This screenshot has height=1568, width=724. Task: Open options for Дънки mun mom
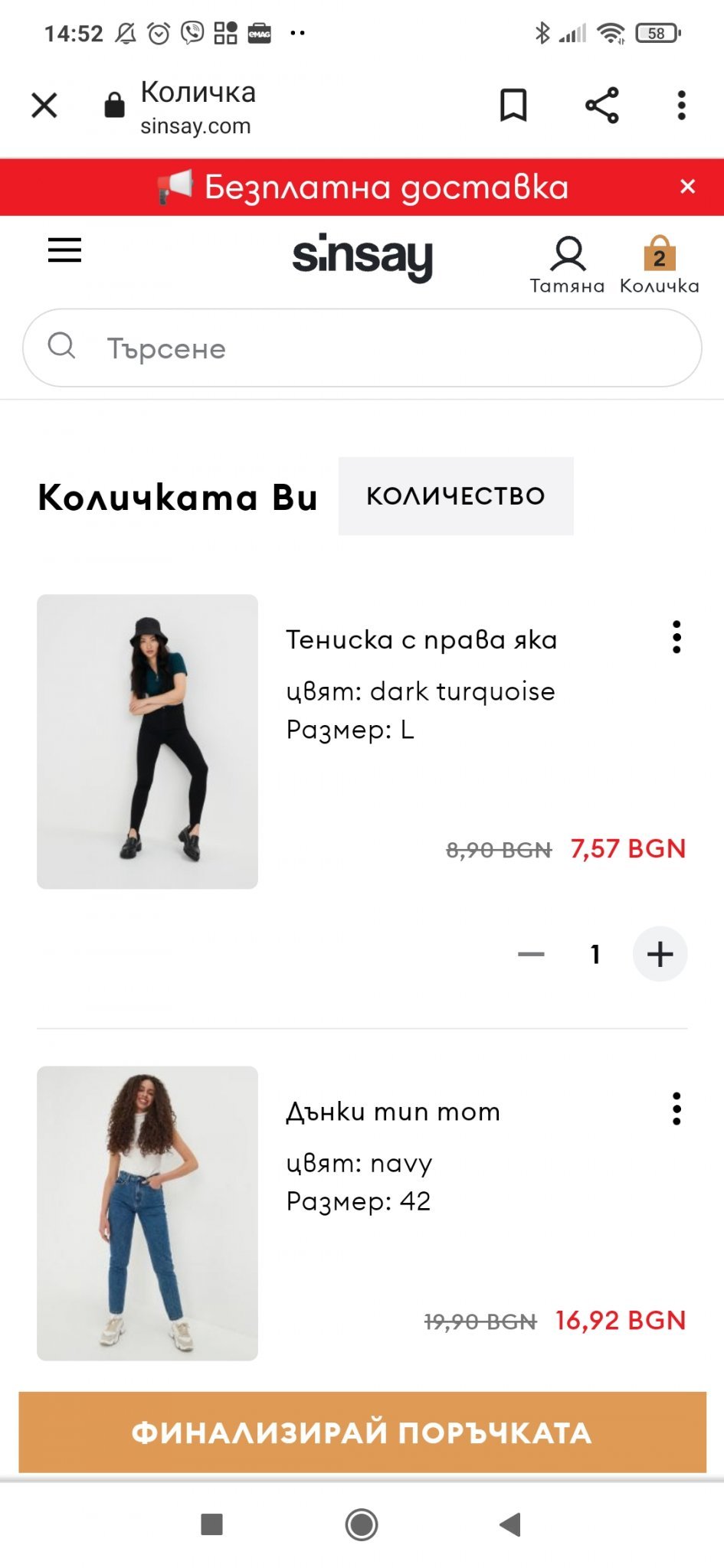pyautogui.click(x=676, y=1109)
